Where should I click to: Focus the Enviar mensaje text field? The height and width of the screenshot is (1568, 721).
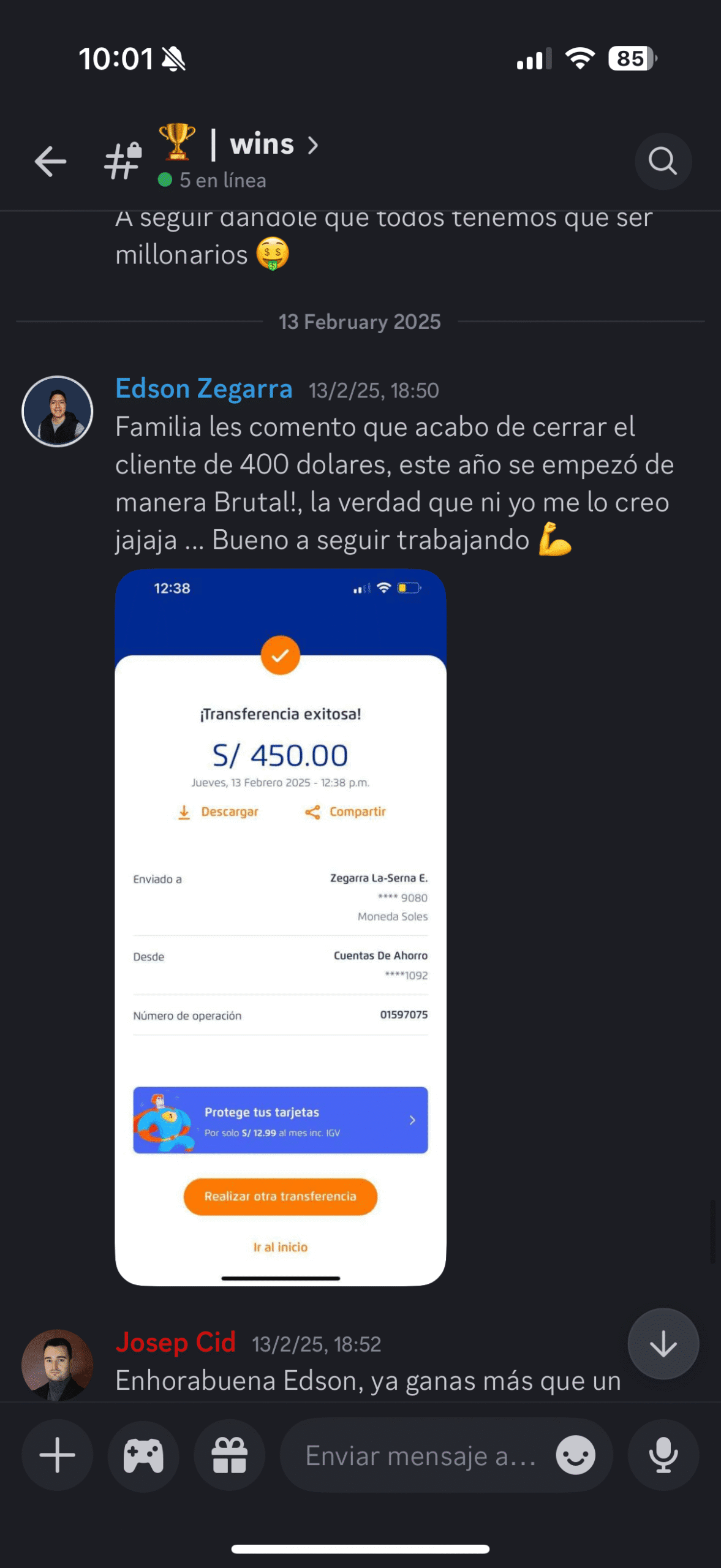pos(420,1456)
